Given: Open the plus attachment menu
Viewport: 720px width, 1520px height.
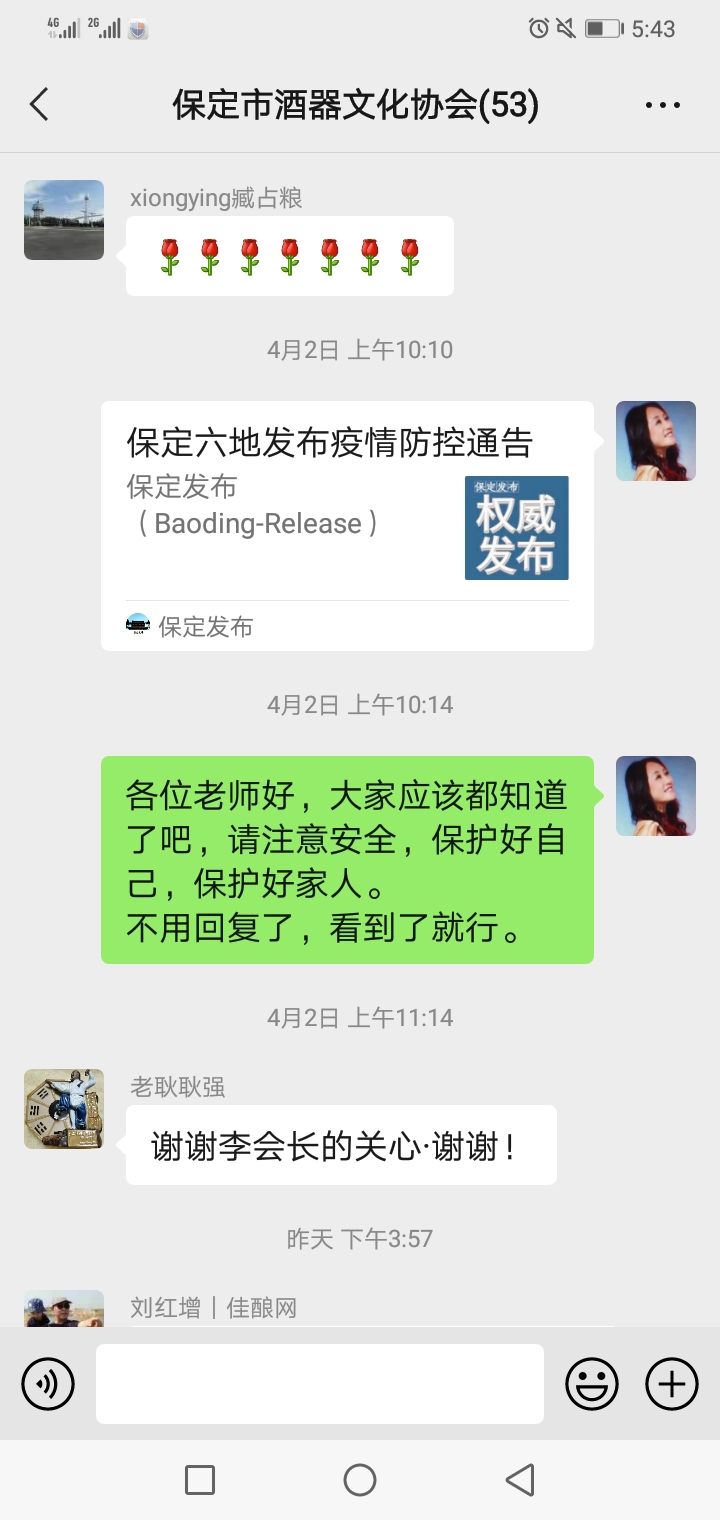Looking at the screenshot, I should tap(672, 1384).
